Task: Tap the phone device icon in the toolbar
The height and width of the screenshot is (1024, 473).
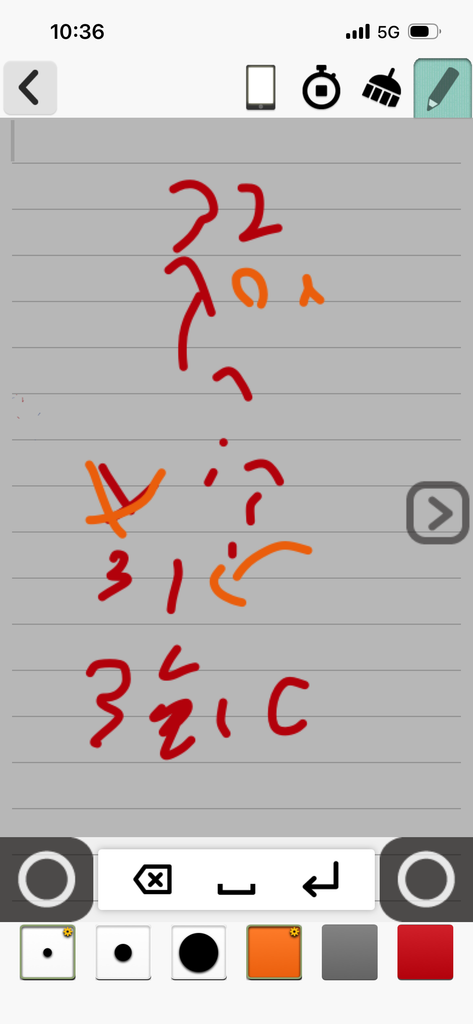Action: pyautogui.click(x=261, y=88)
